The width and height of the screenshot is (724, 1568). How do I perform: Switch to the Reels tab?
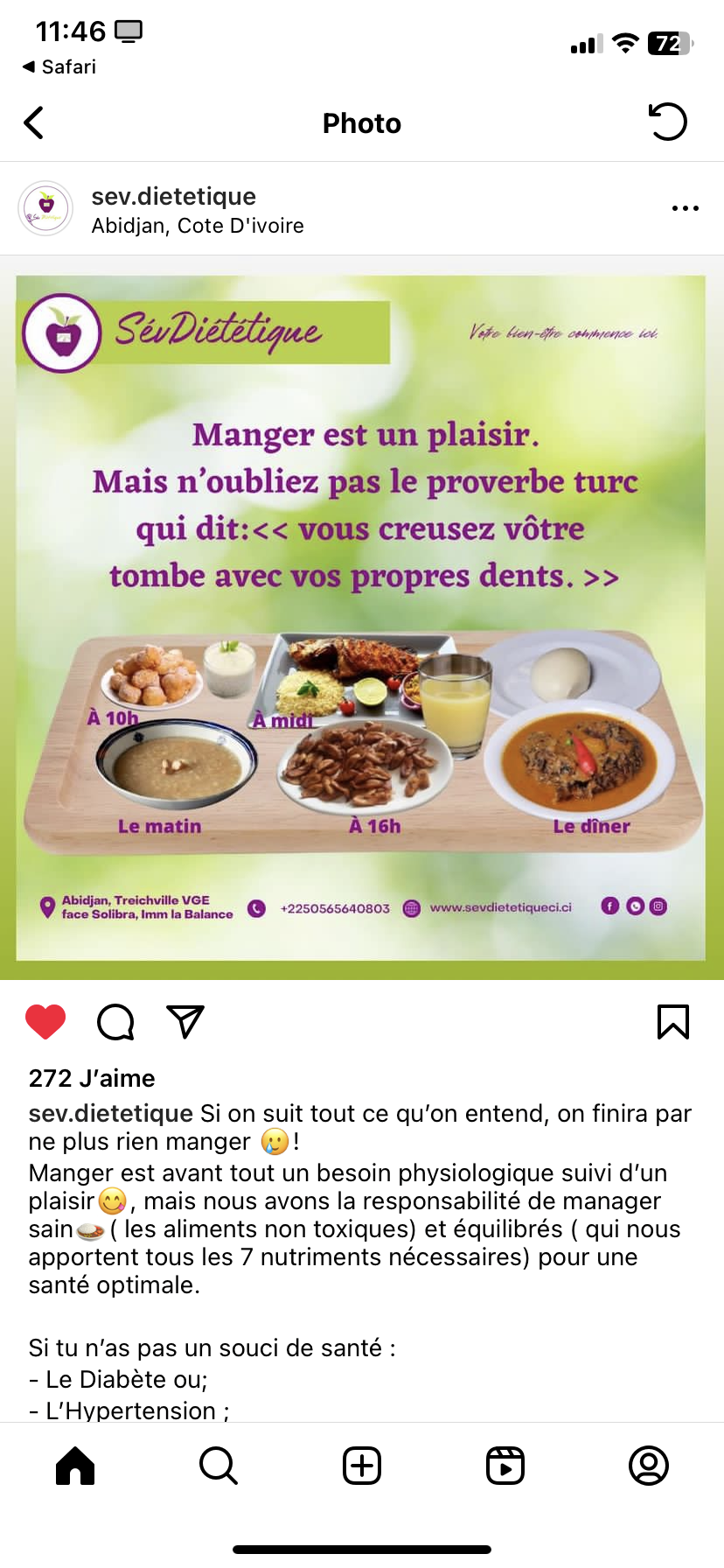point(505,1466)
